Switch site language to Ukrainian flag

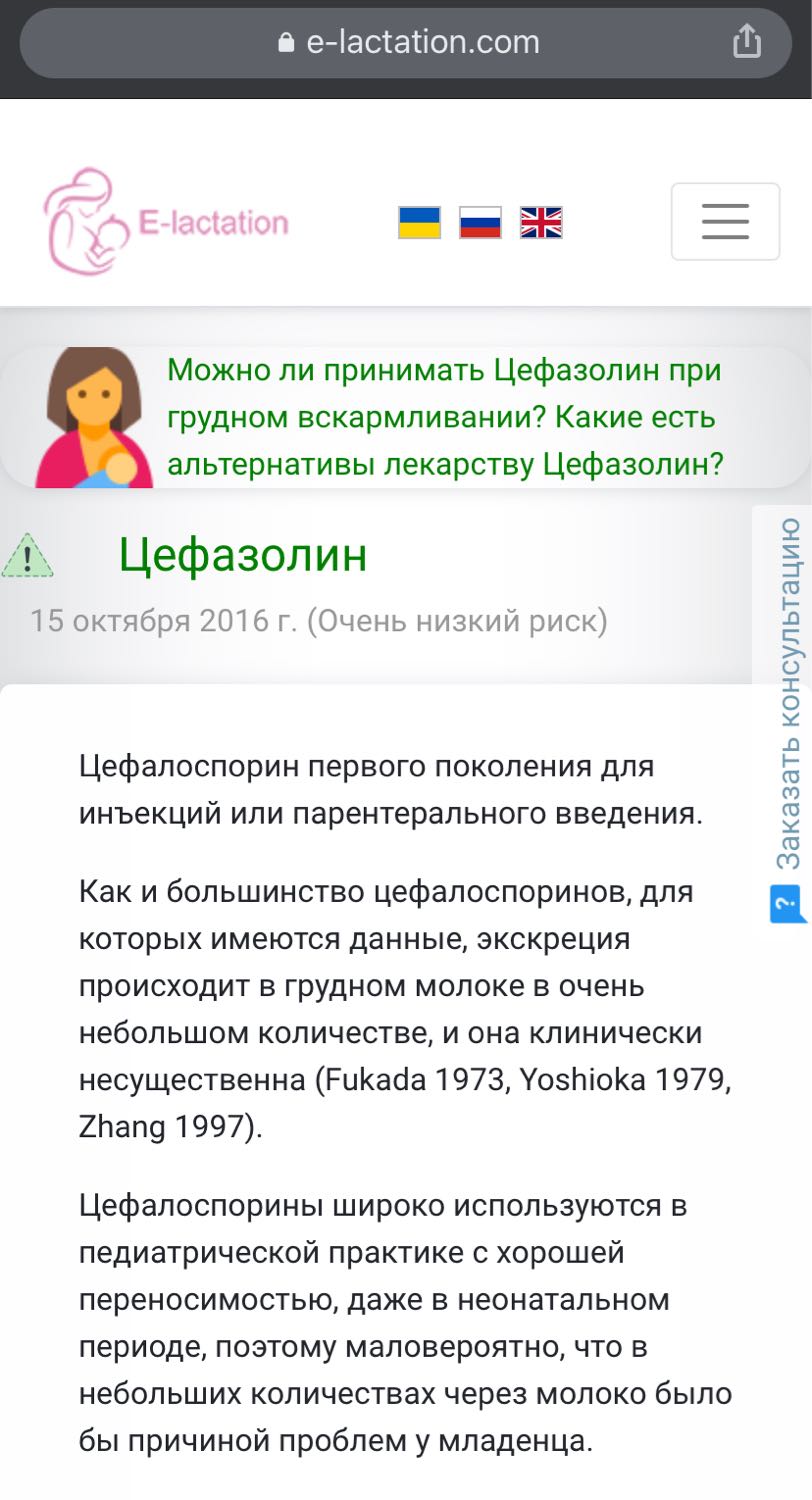coord(419,222)
